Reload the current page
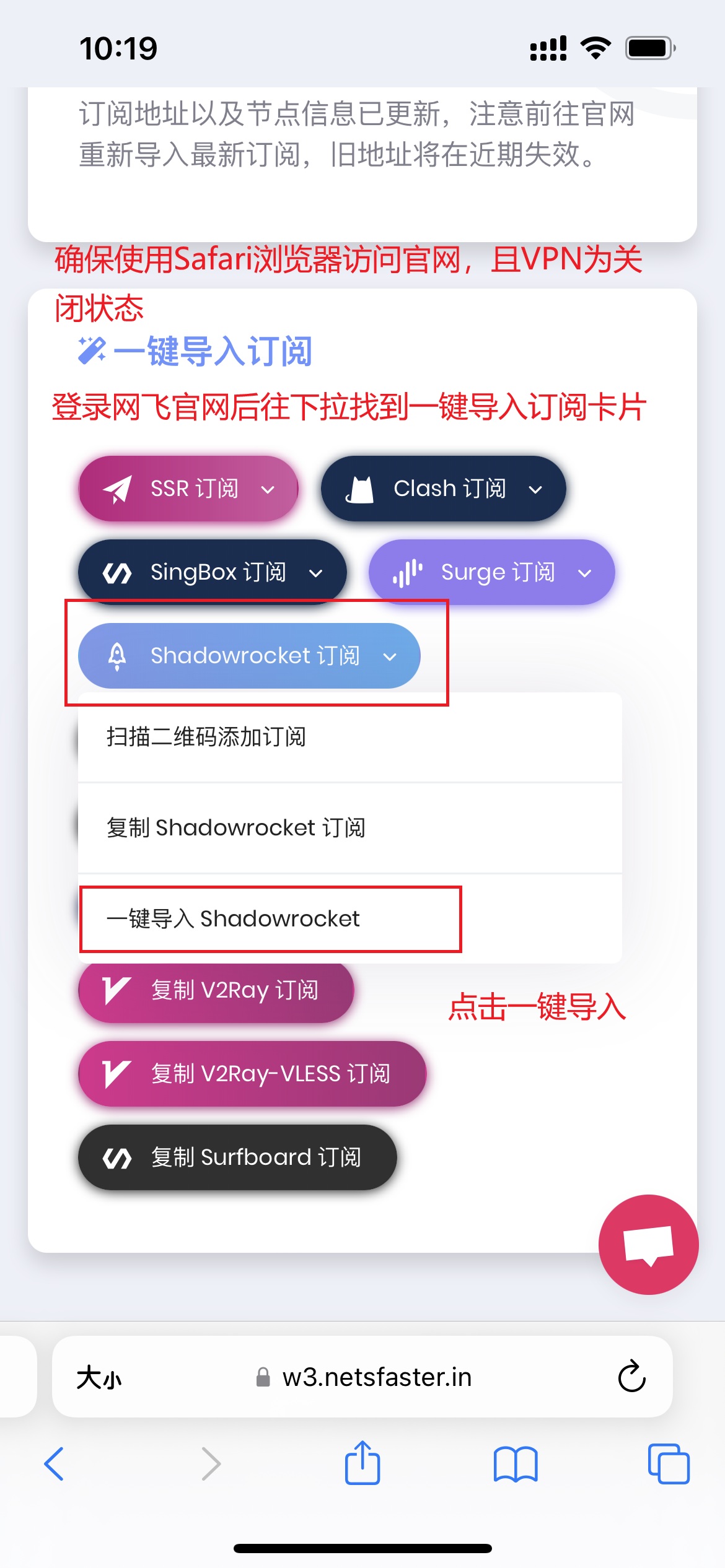Image resolution: width=725 pixels, height=1568 pixels. click(x=631, y=1377)
